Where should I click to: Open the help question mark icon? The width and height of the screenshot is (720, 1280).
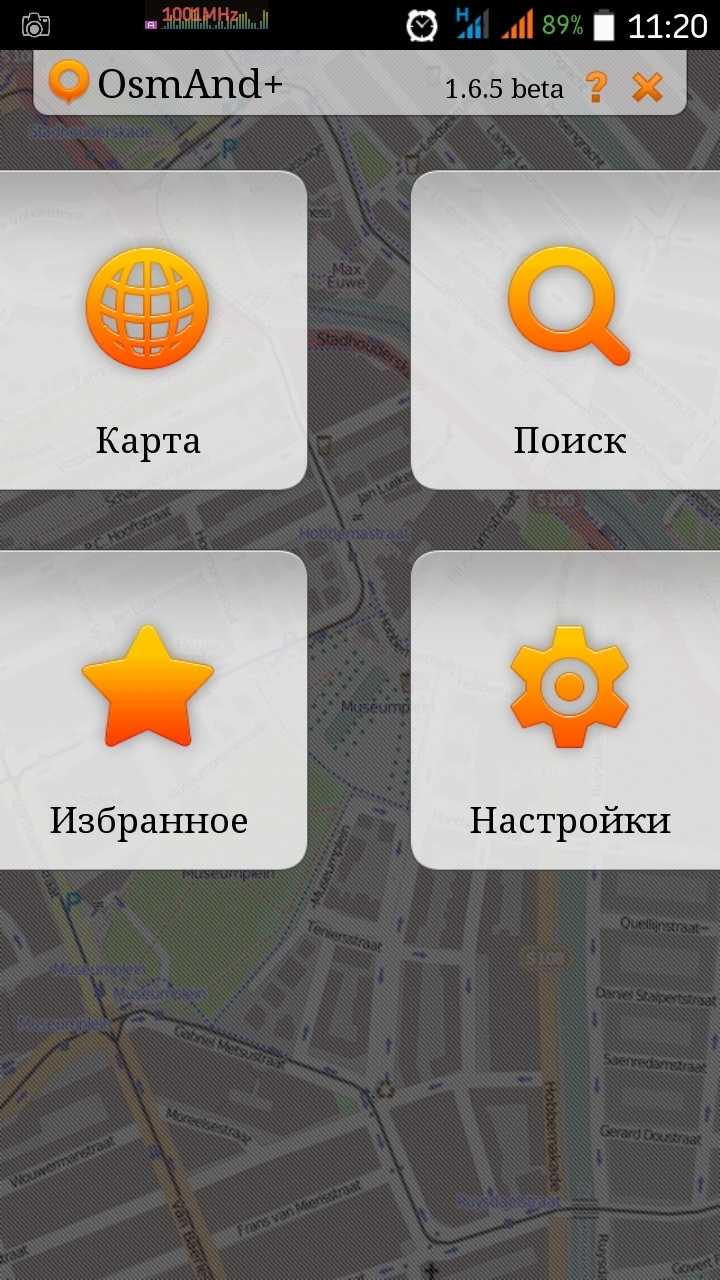coord(596,88)
